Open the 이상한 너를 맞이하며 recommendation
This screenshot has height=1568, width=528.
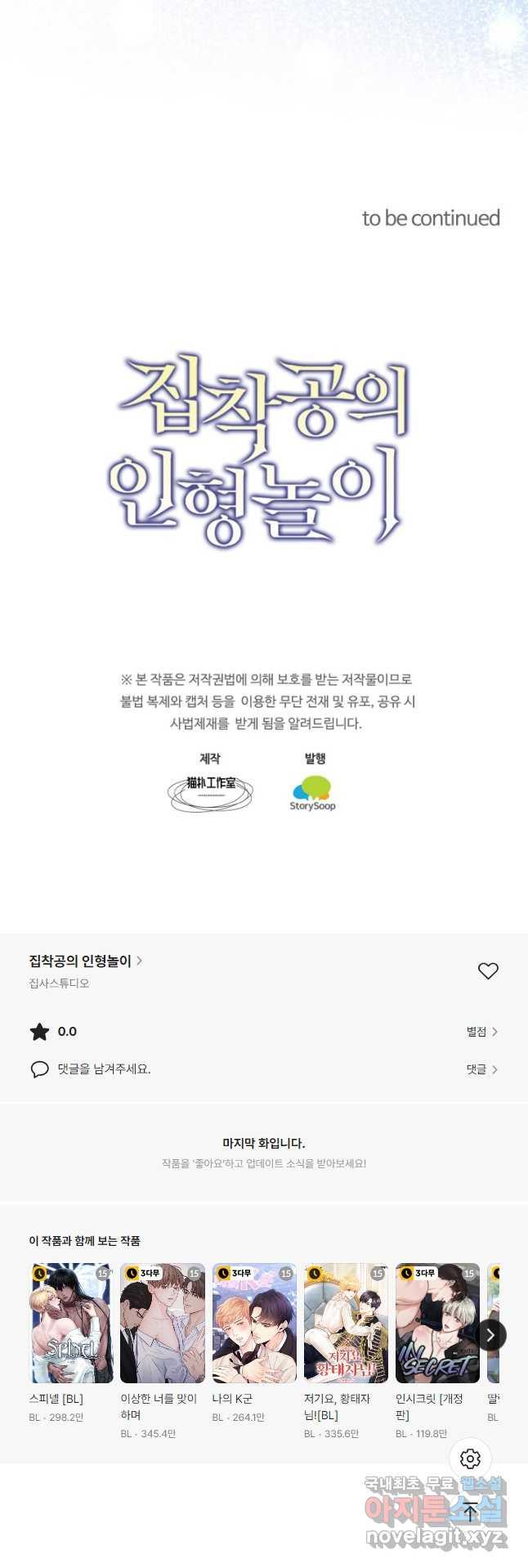(x=163, y=1324)
